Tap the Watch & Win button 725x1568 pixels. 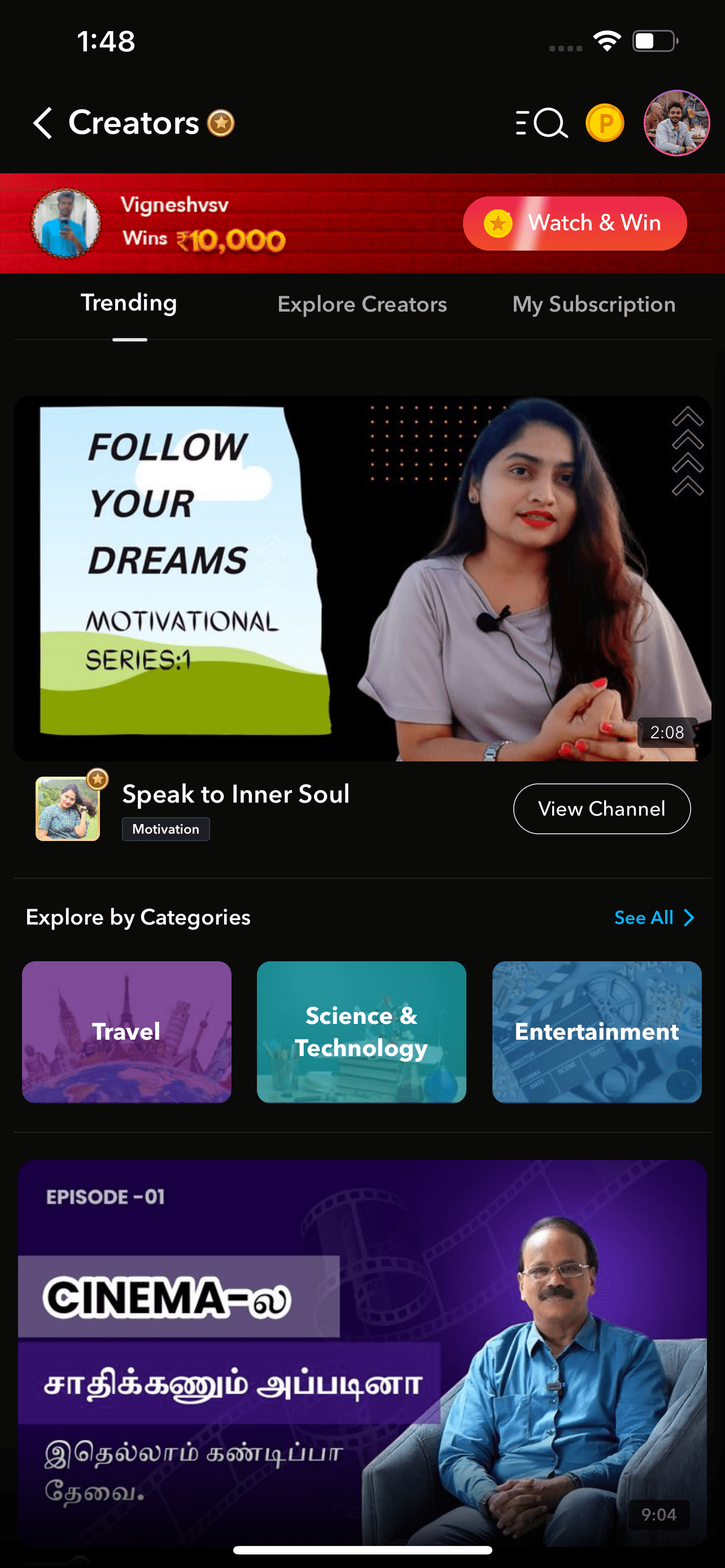[x=574, y=224]
